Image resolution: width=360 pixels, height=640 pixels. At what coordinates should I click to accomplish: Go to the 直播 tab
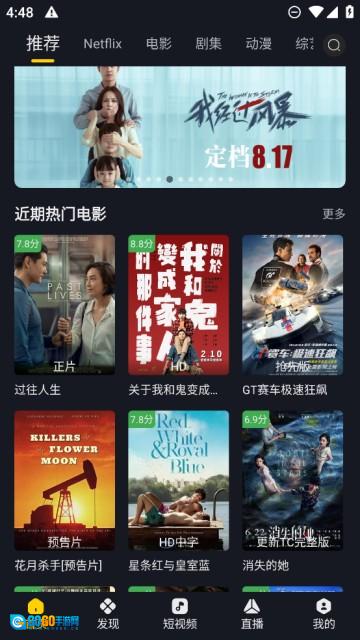(x=252, y=614)
